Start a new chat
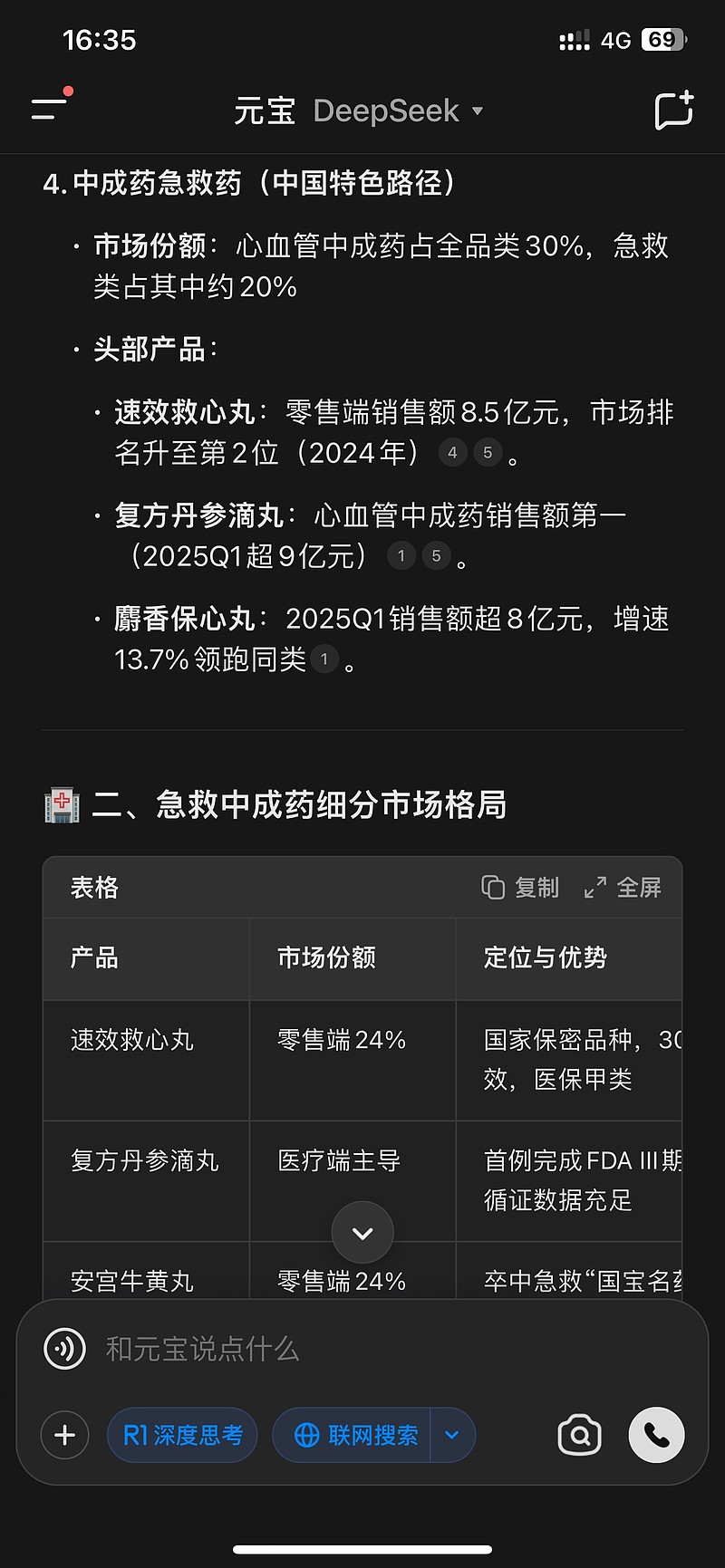The height and width of the screenshot is (1568, 725). tap(674, 111)
